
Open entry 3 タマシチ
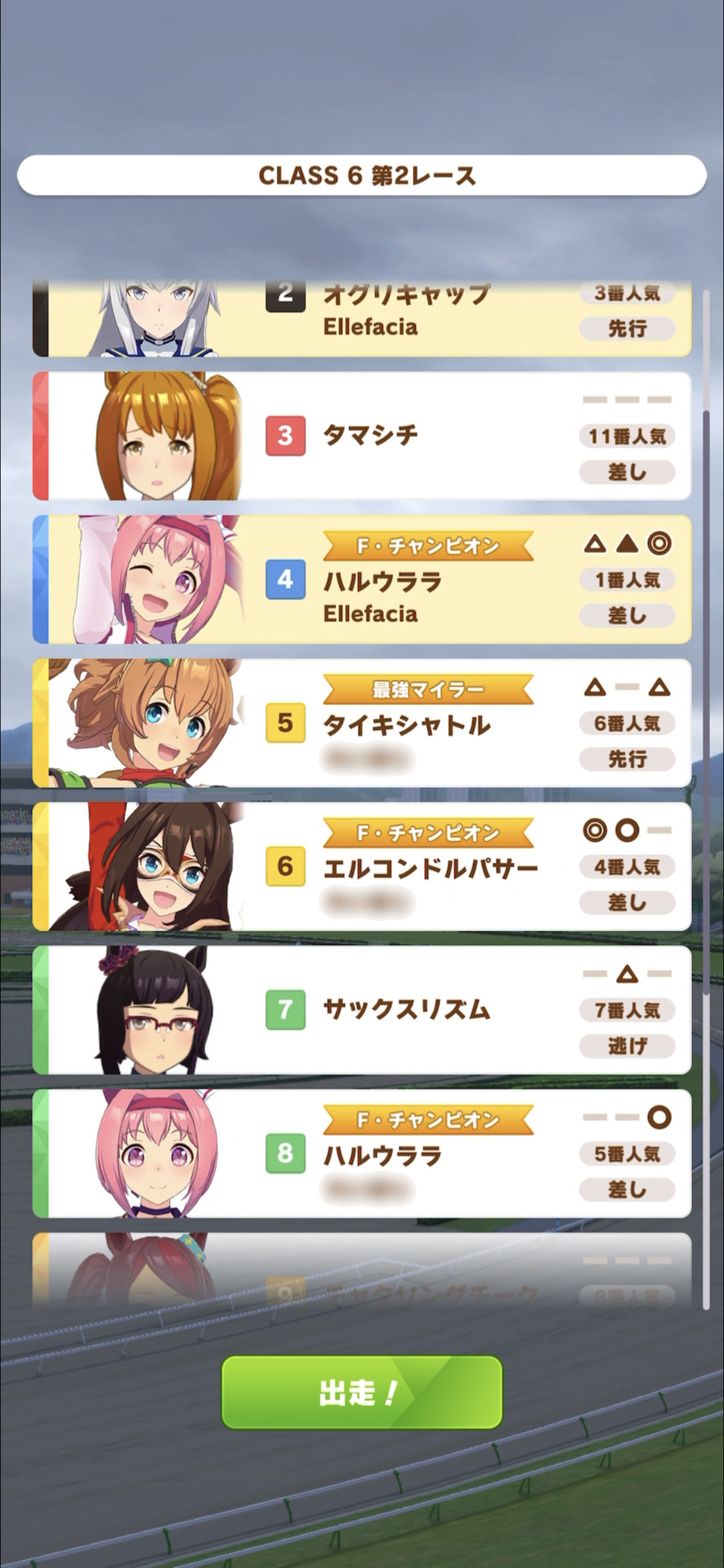click(x=362, y=436)
